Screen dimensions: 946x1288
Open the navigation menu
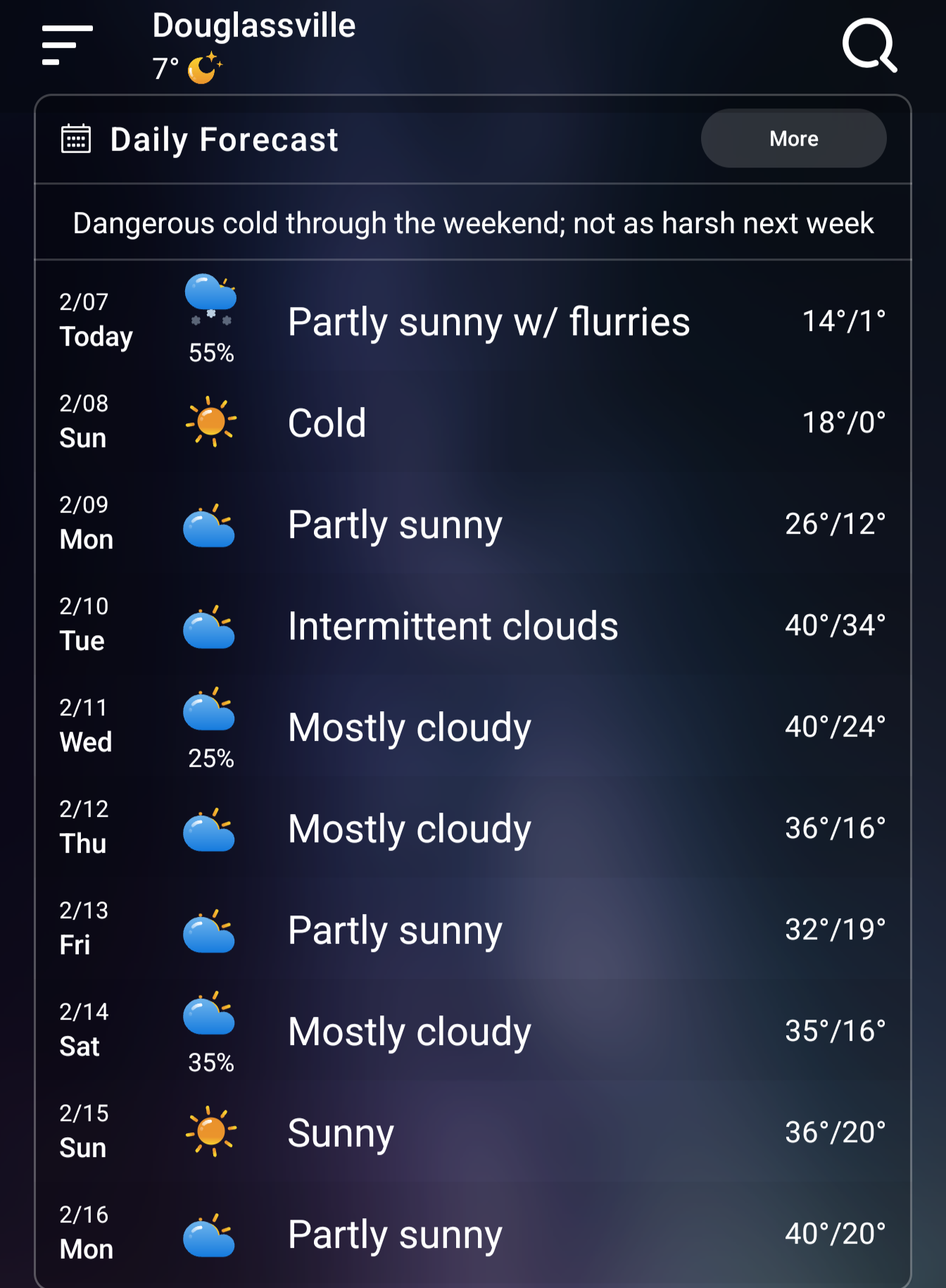point(67,46)
